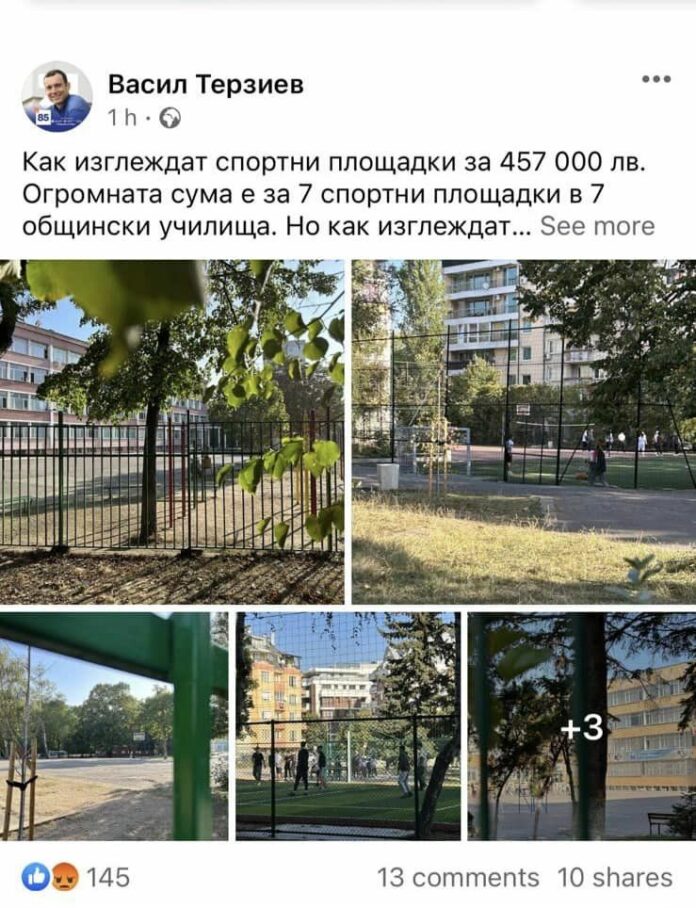
Task: Expand the post text with See more
Action: coord(597,226)
